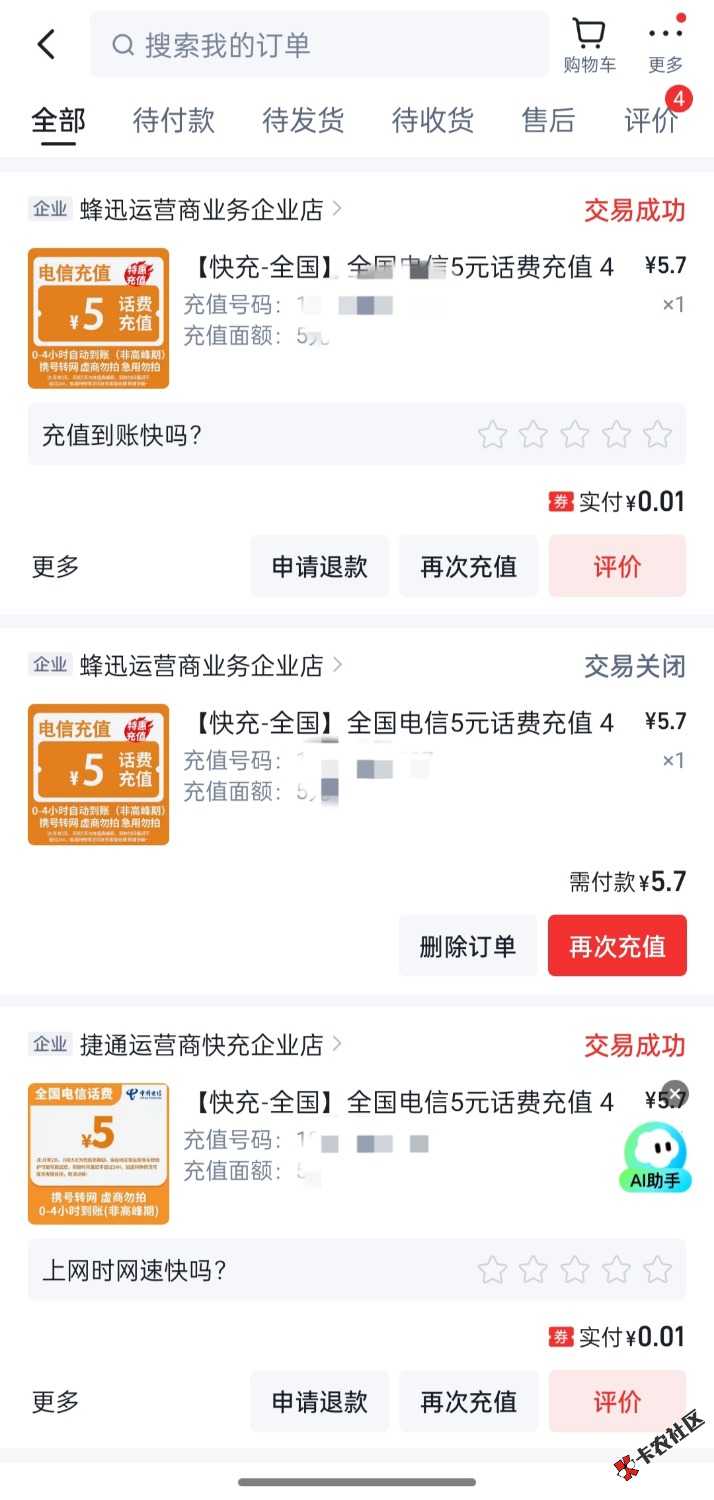Switch to the 待收货 tab

pos(432,120)
